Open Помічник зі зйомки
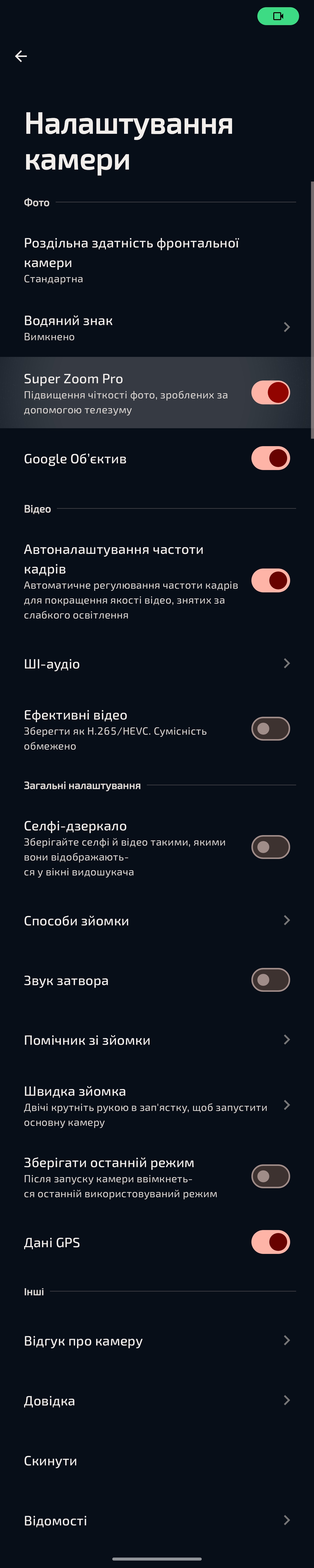314x1568 pixels. click(157, 1040)
